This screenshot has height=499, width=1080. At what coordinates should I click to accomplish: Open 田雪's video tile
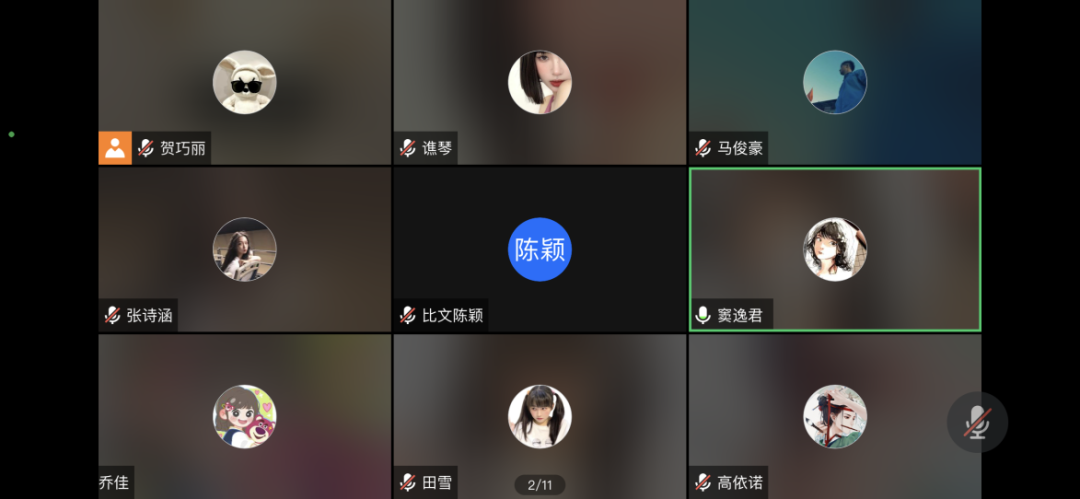pyautogui.click(x=539, y=416)
